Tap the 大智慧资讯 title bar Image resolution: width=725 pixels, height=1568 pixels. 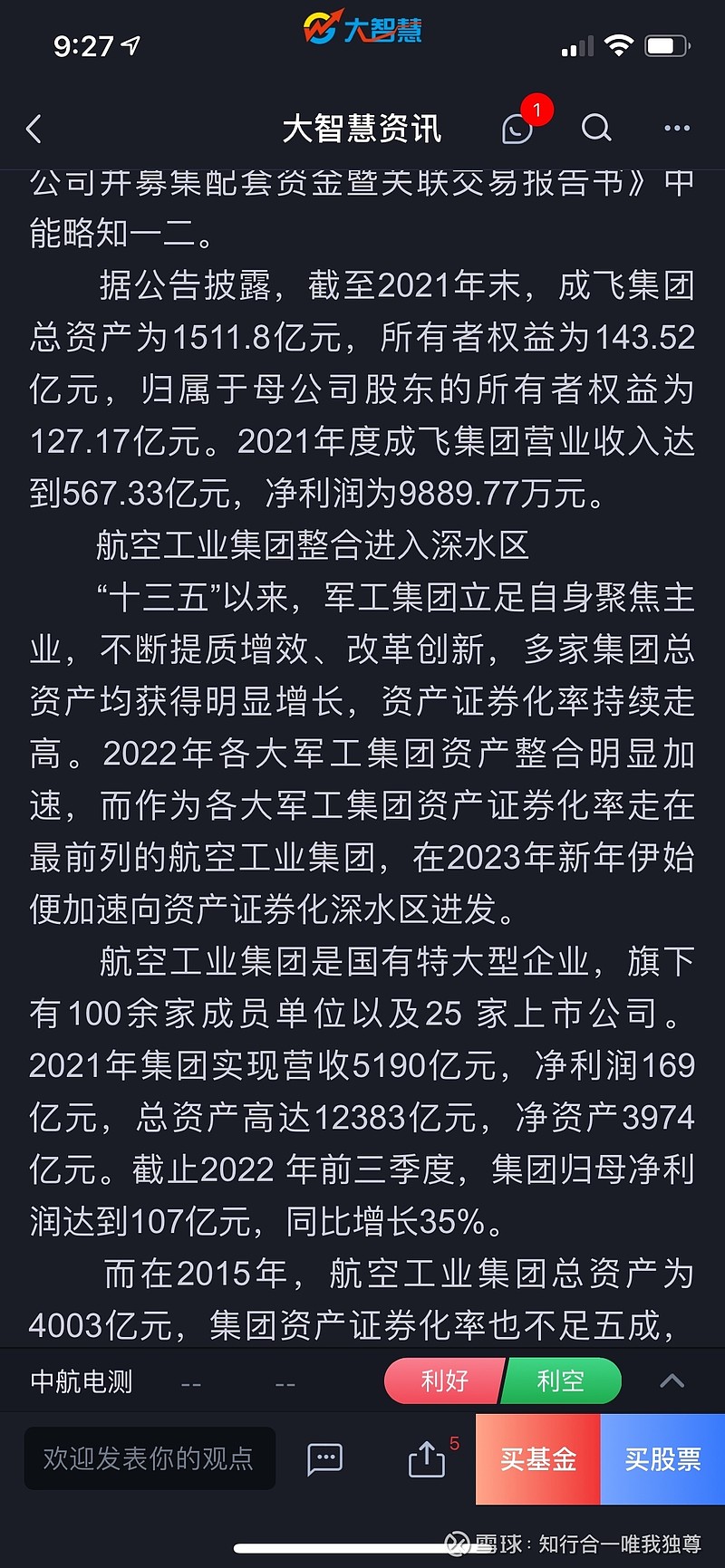(x=362, y=130)
